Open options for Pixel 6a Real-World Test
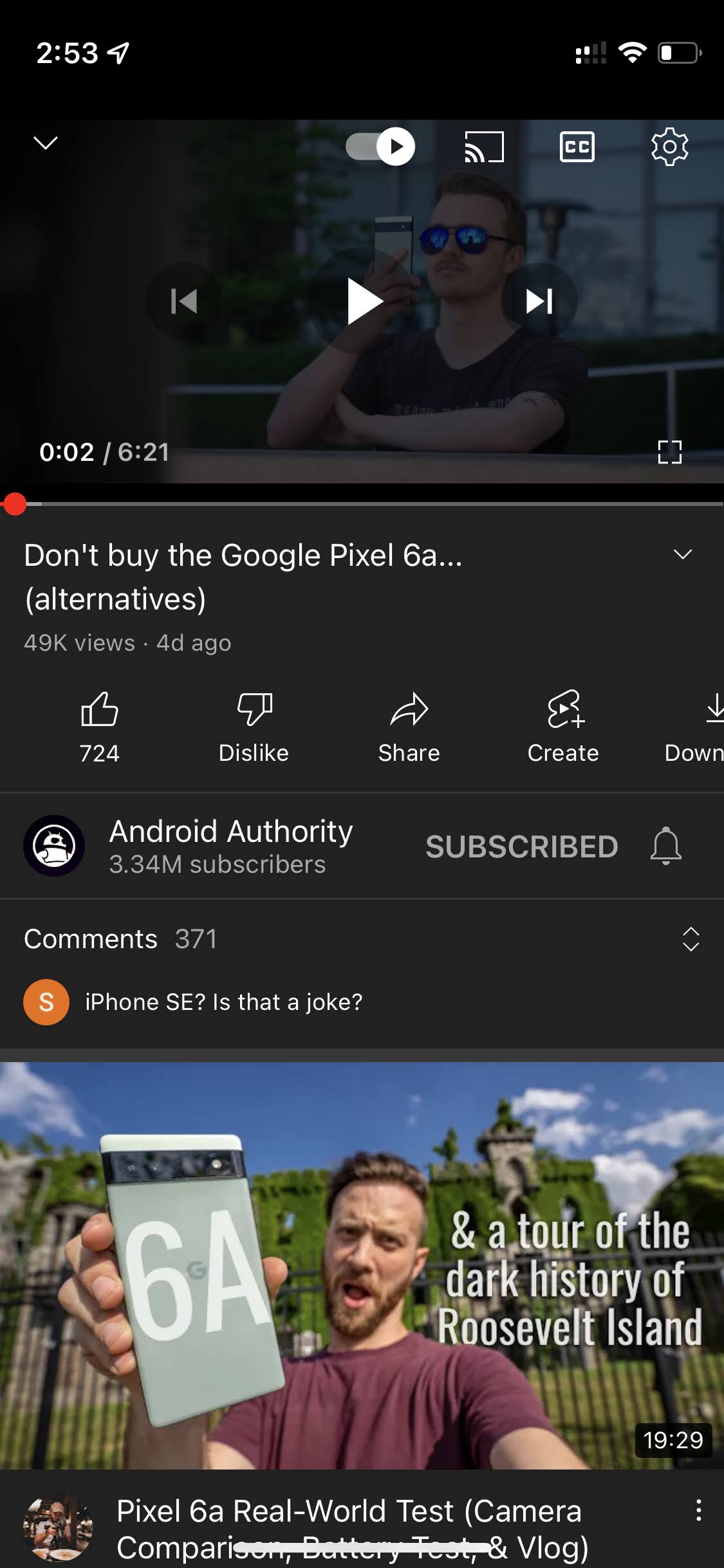This screenshot has height=1568, width=724. point(698,1510)
